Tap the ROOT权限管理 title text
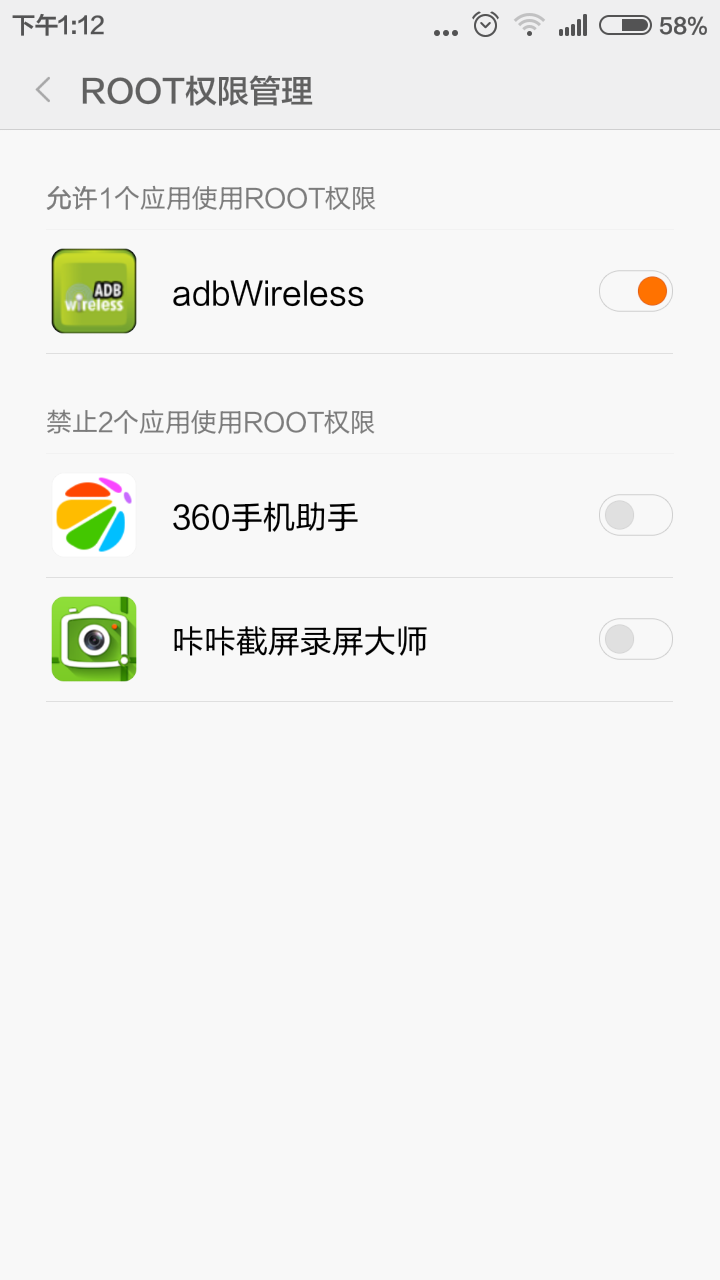Screen dimensions: 720x1280 196,89
